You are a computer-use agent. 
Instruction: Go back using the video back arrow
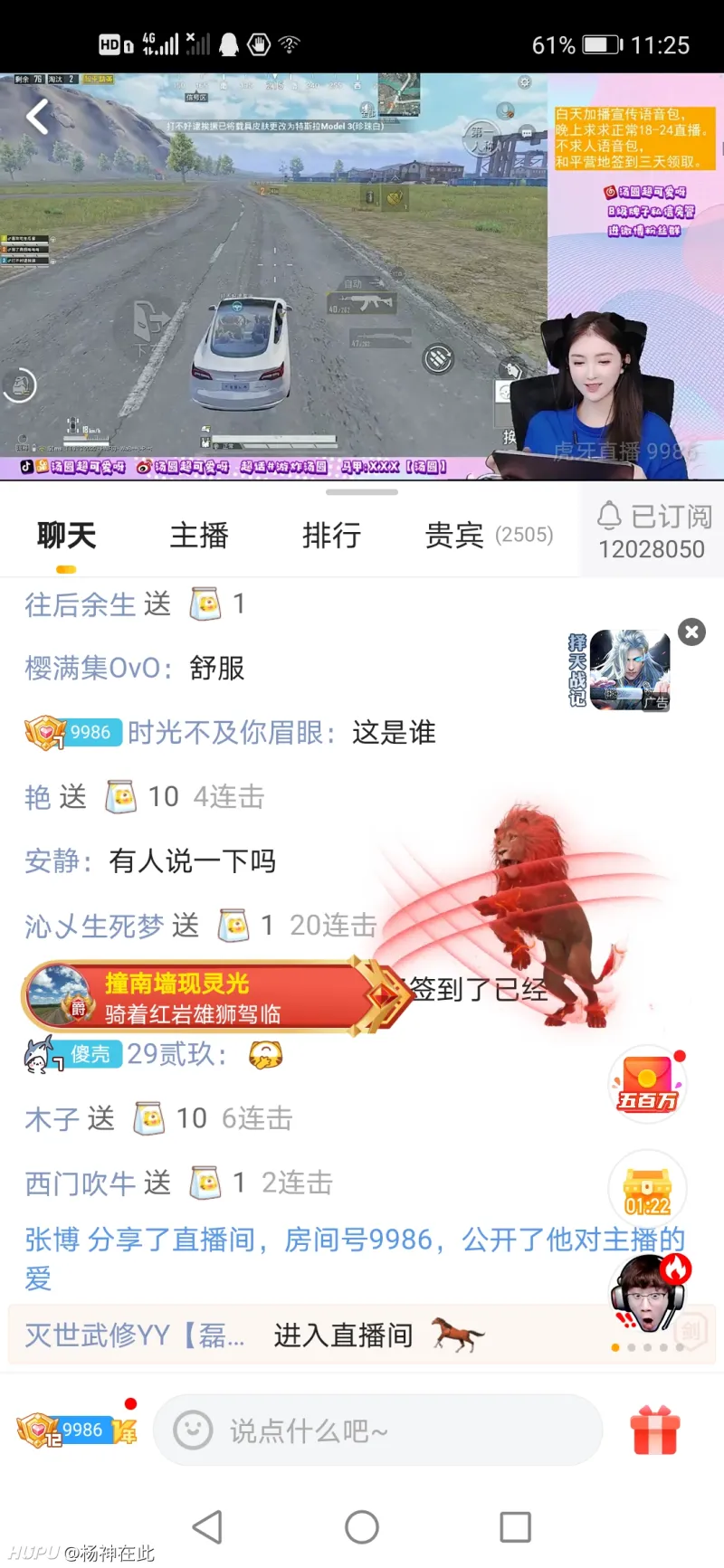click(37, 117)
